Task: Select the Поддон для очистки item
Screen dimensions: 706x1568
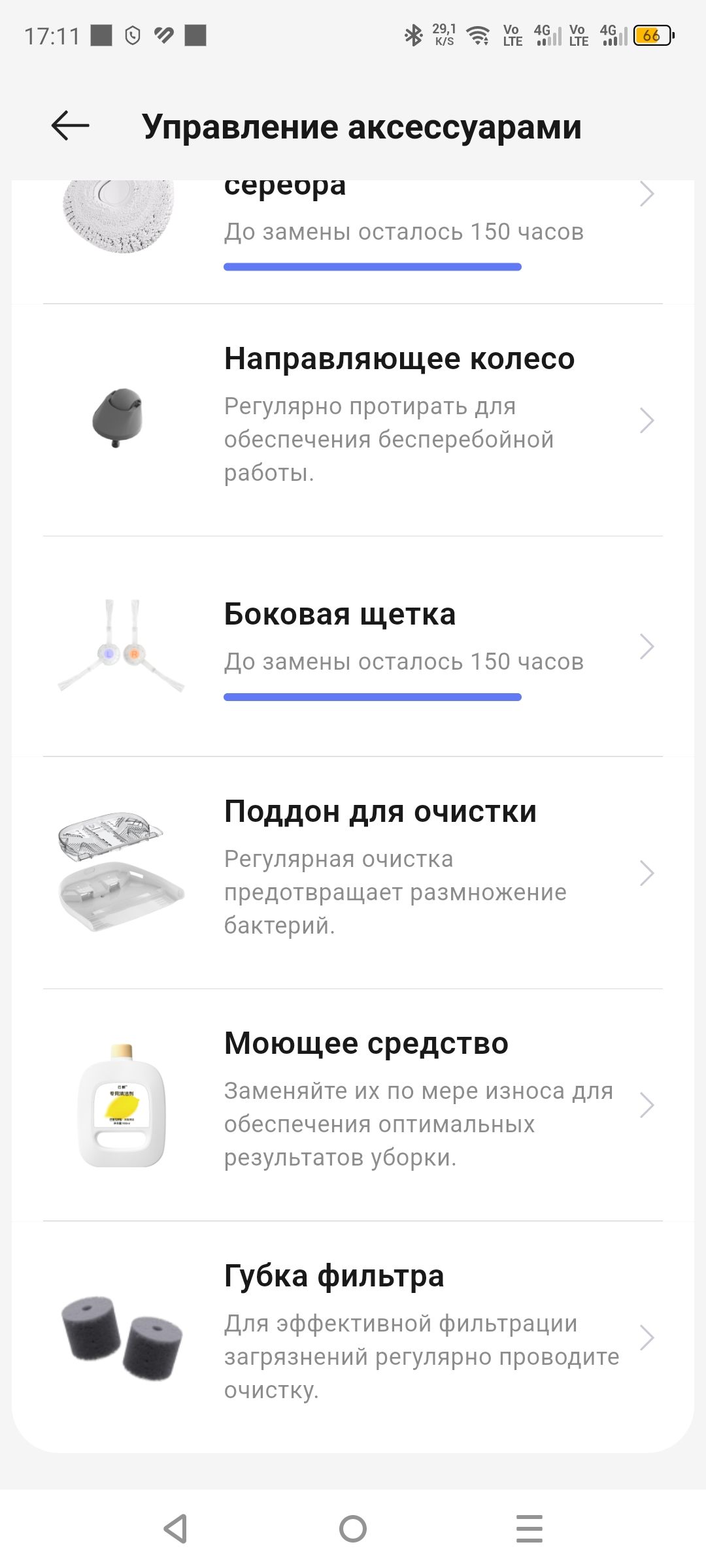Action: (x=353, y=873)
